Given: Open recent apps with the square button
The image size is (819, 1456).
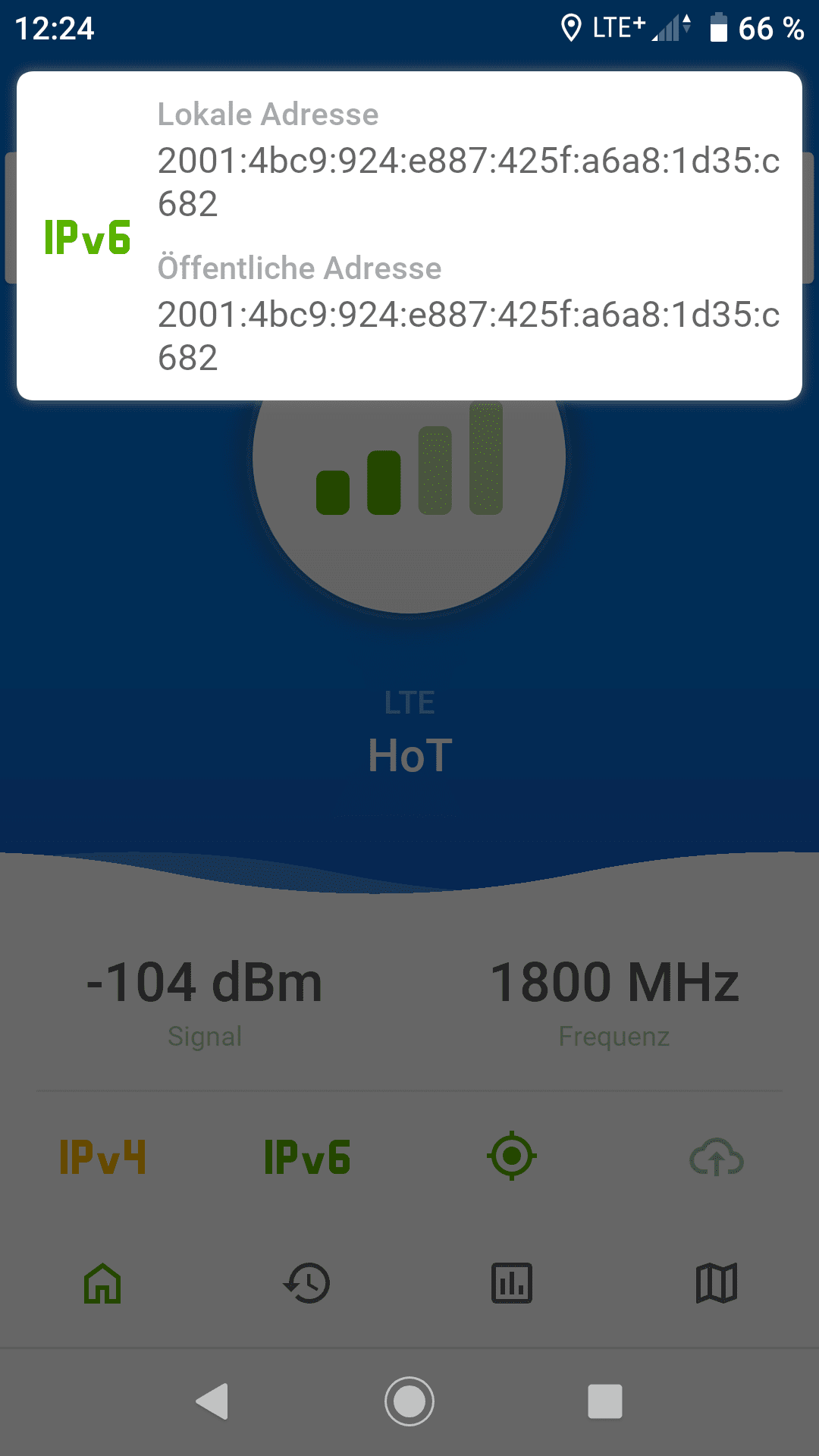Looking at the screenshot, I should pyautogui.click(x=605, y=1401).
